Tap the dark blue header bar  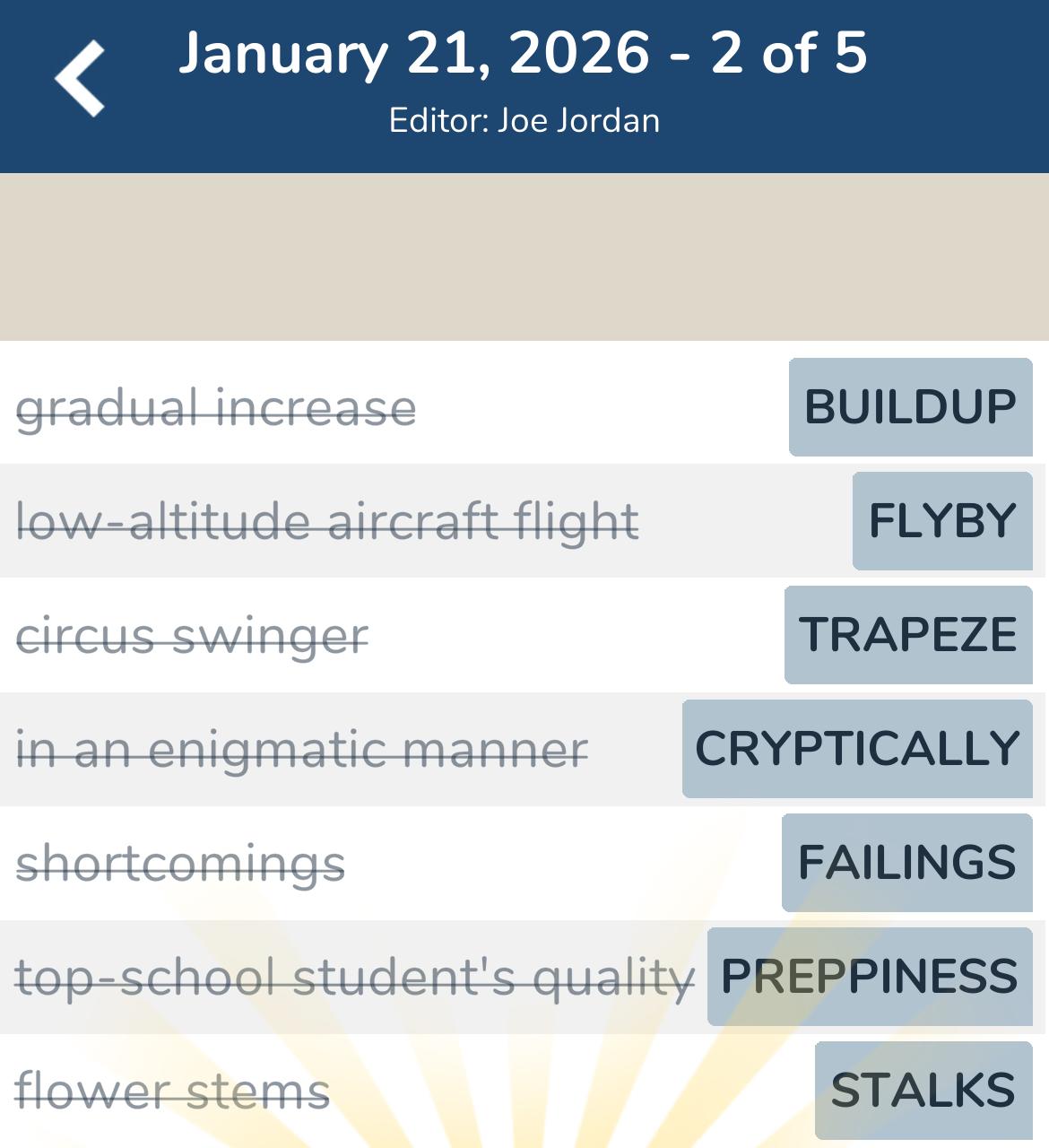(x=524, y=85)
